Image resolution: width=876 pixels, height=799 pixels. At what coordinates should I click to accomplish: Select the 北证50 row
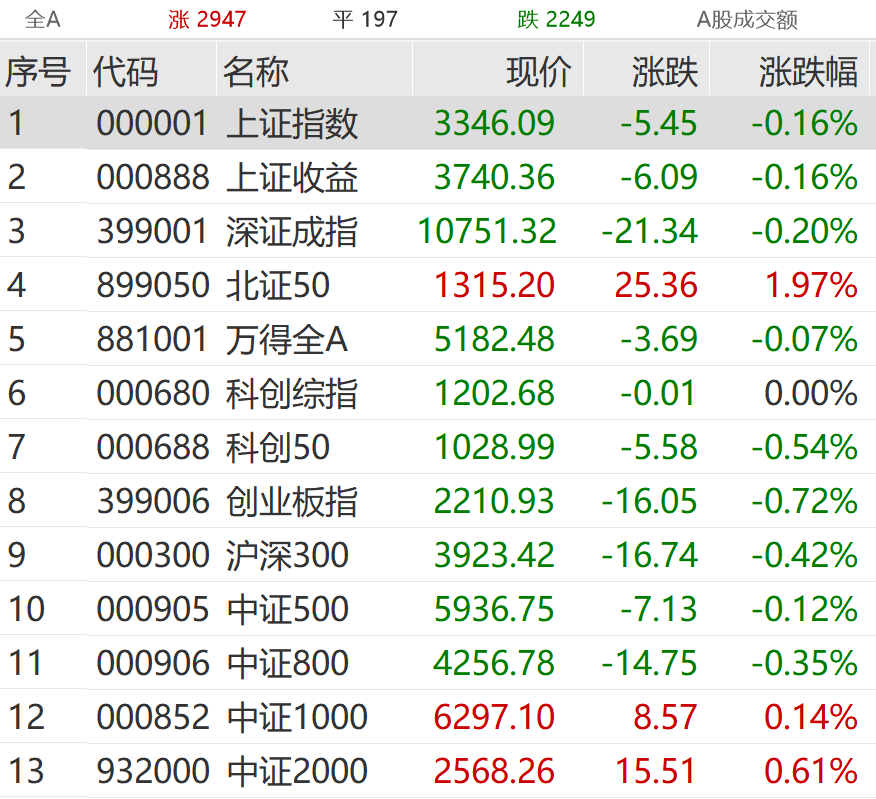(x=278, y=286)
